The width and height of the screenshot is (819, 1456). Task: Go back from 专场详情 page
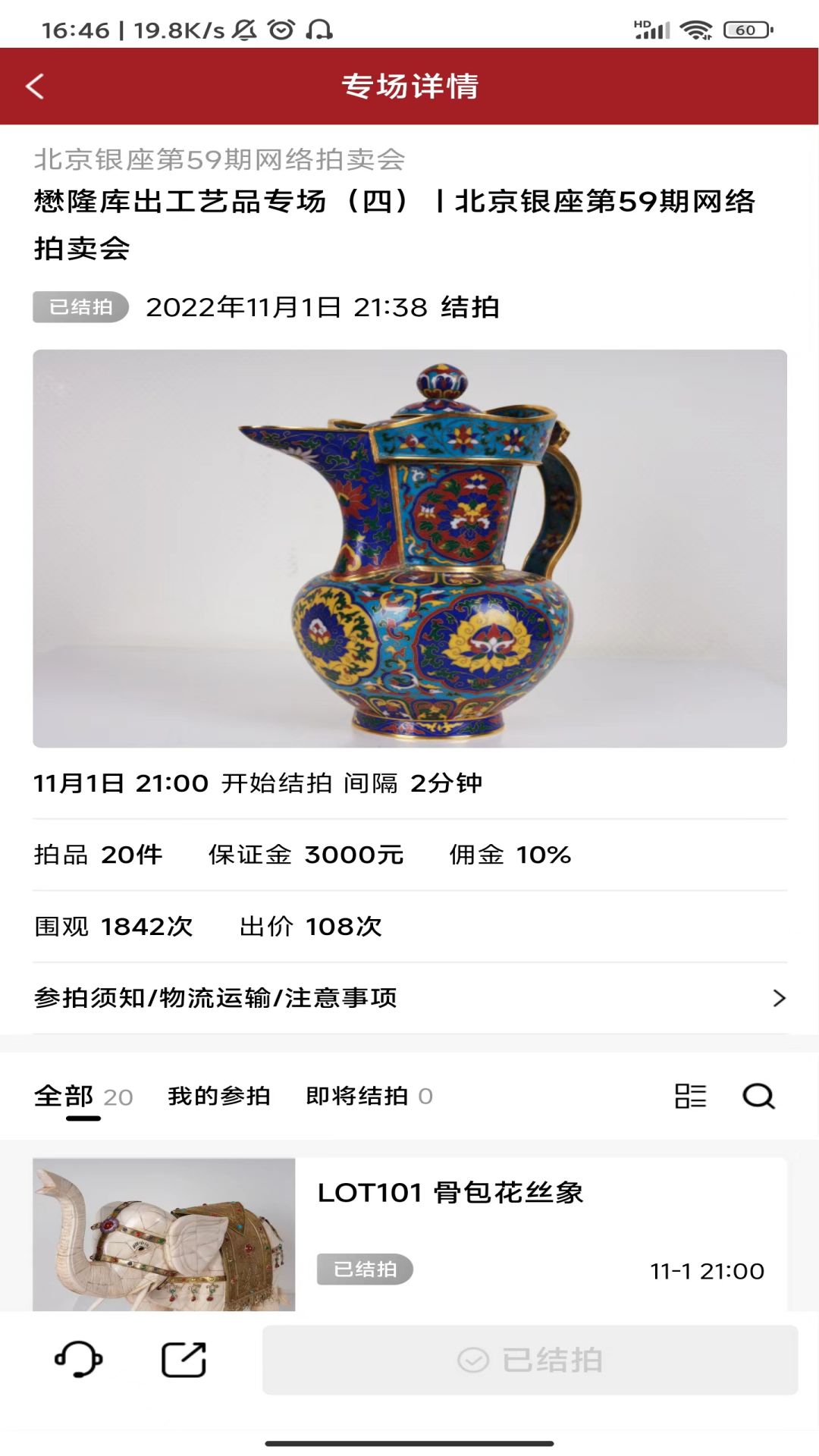[x=35, y=86]
